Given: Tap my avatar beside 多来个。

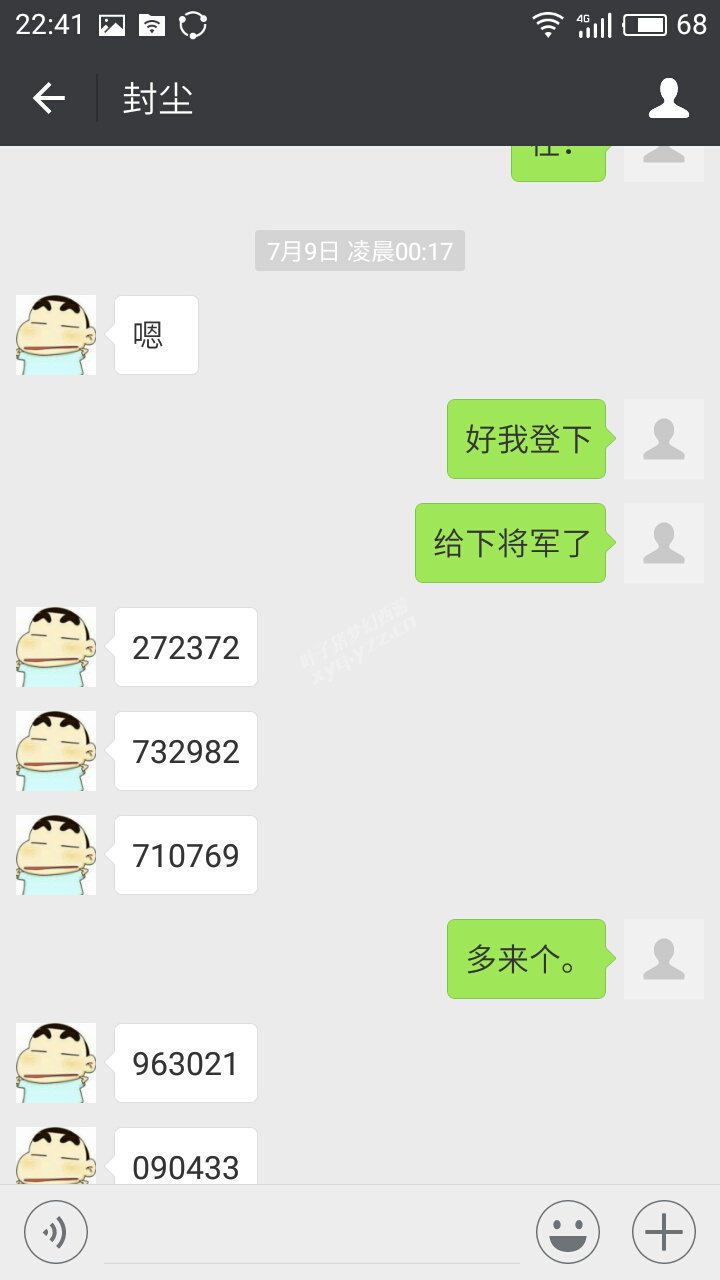Looking at the screenshot, I should point(663,959).
